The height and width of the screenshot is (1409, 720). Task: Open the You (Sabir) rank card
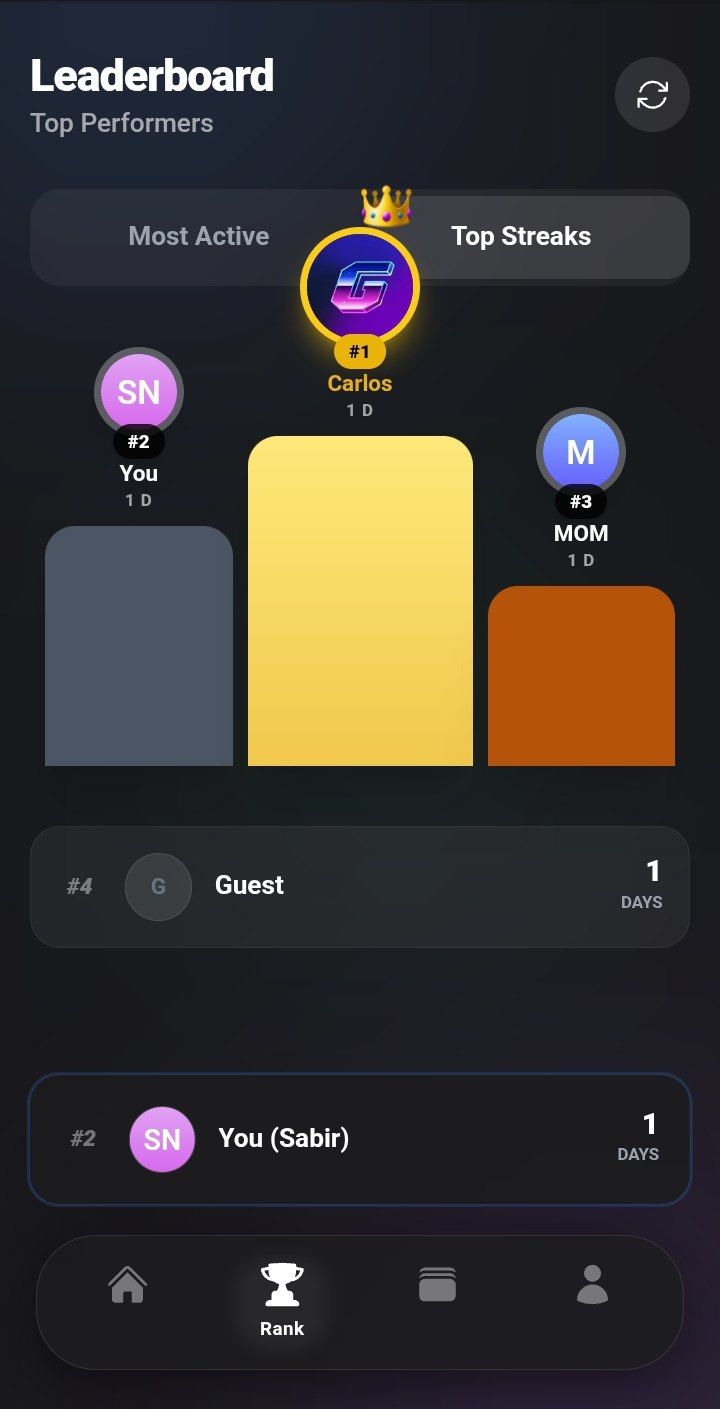pyautogui.click(x=360, y=1139)
